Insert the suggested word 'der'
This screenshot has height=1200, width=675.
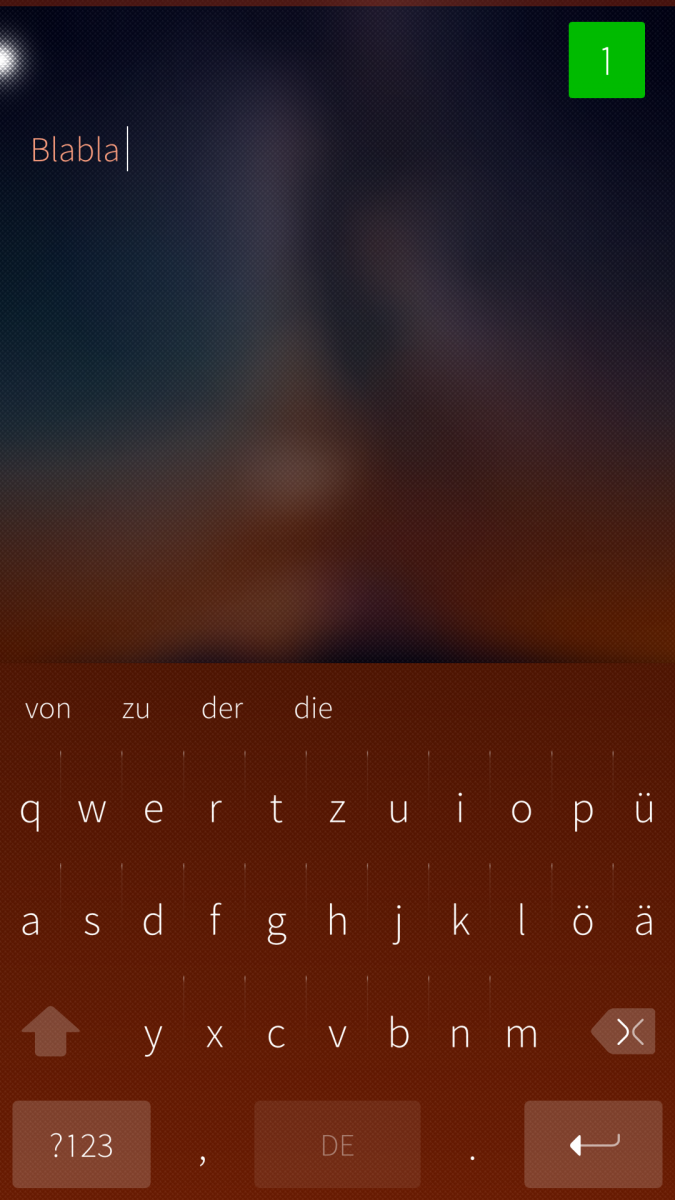pyautogui.click(x=222, y=708)
